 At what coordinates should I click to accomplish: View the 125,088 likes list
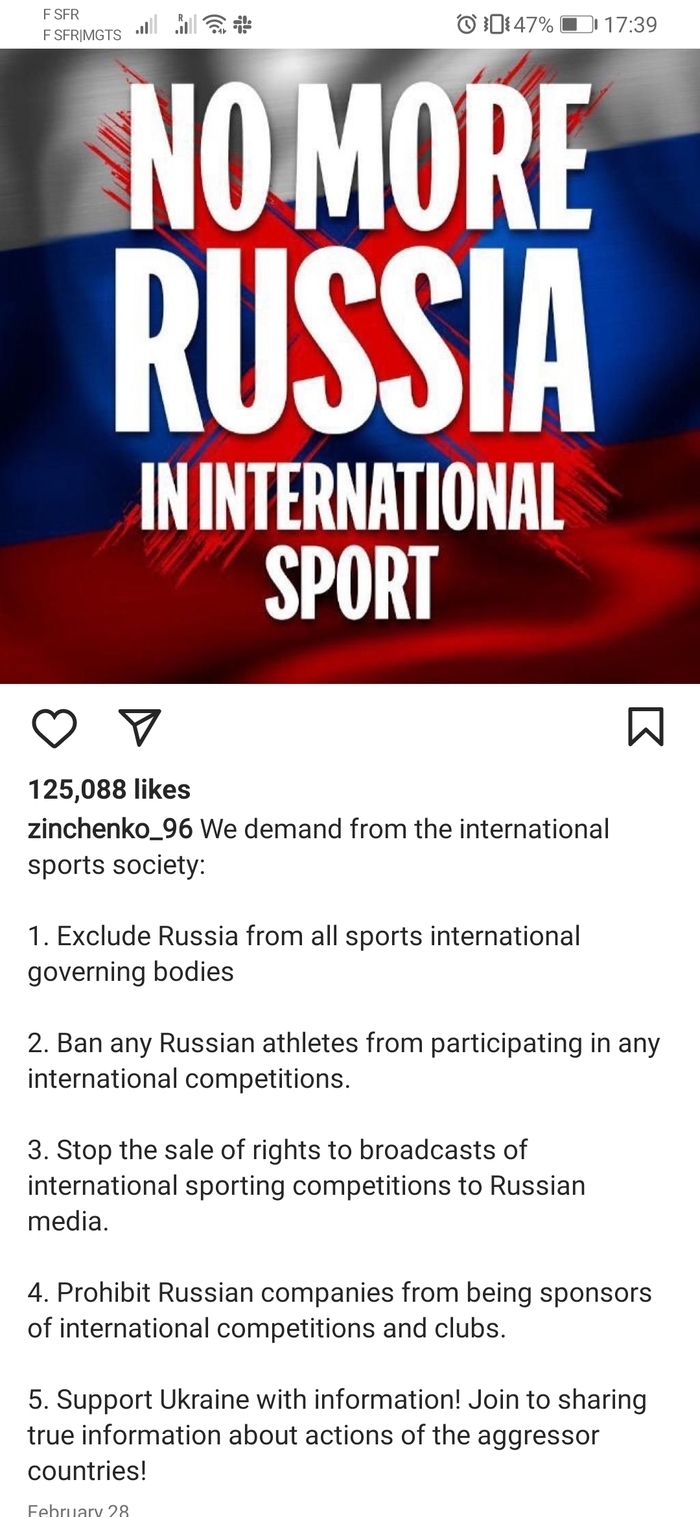point(109,790)
